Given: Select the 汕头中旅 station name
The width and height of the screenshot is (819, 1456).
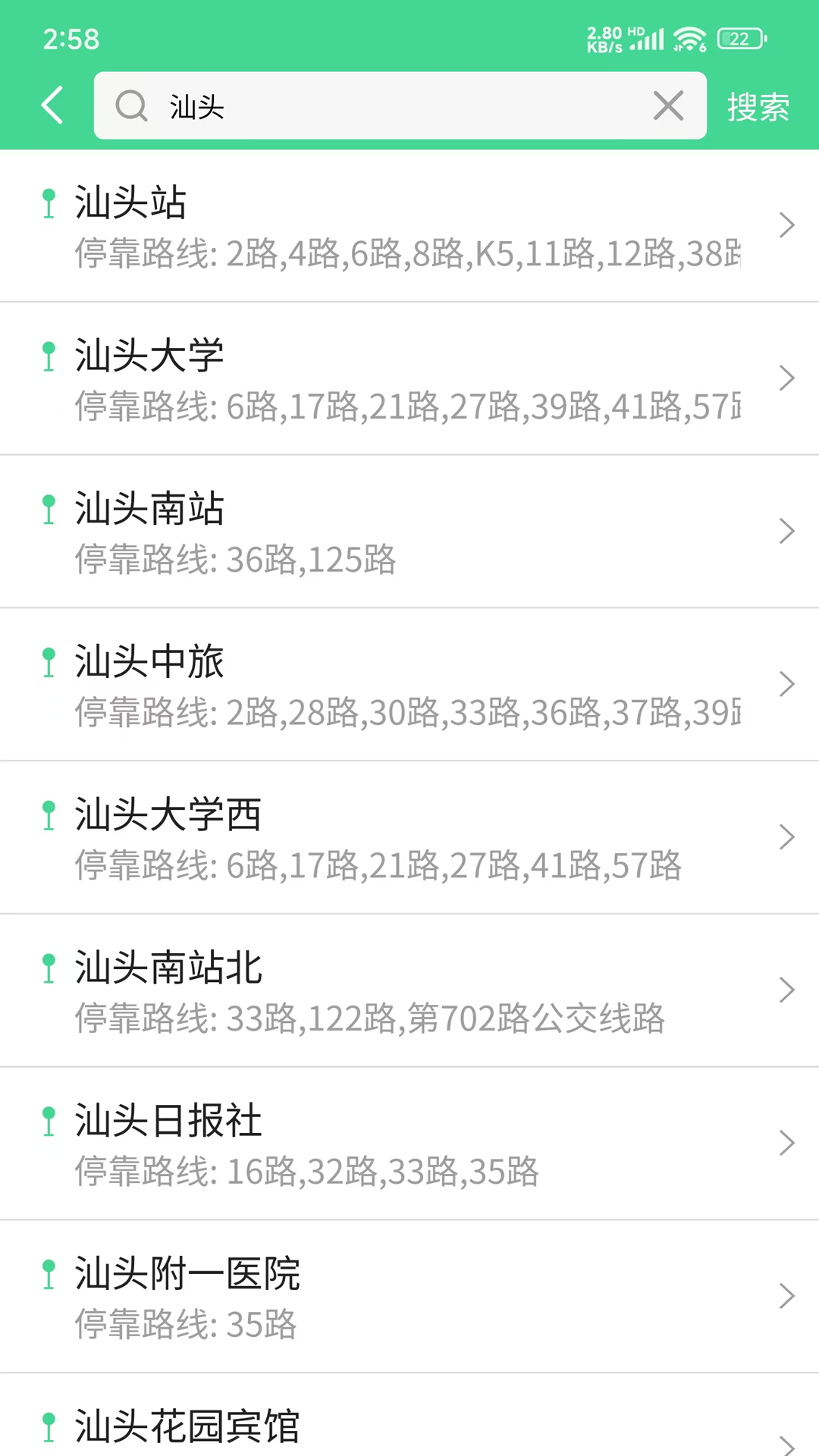Looking at the screenshot, I should coord(149,661).
